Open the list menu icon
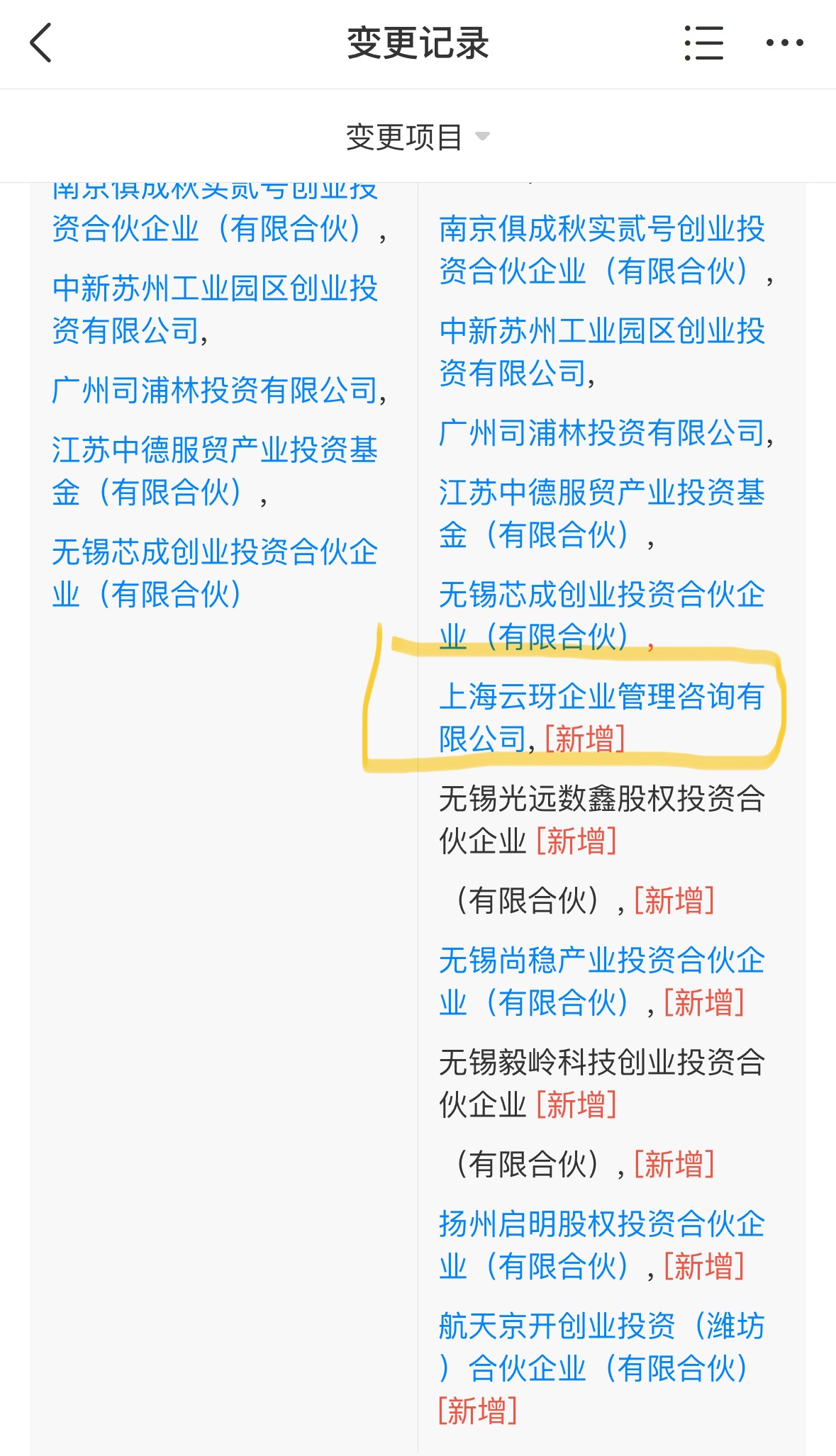 click(703, 43)
